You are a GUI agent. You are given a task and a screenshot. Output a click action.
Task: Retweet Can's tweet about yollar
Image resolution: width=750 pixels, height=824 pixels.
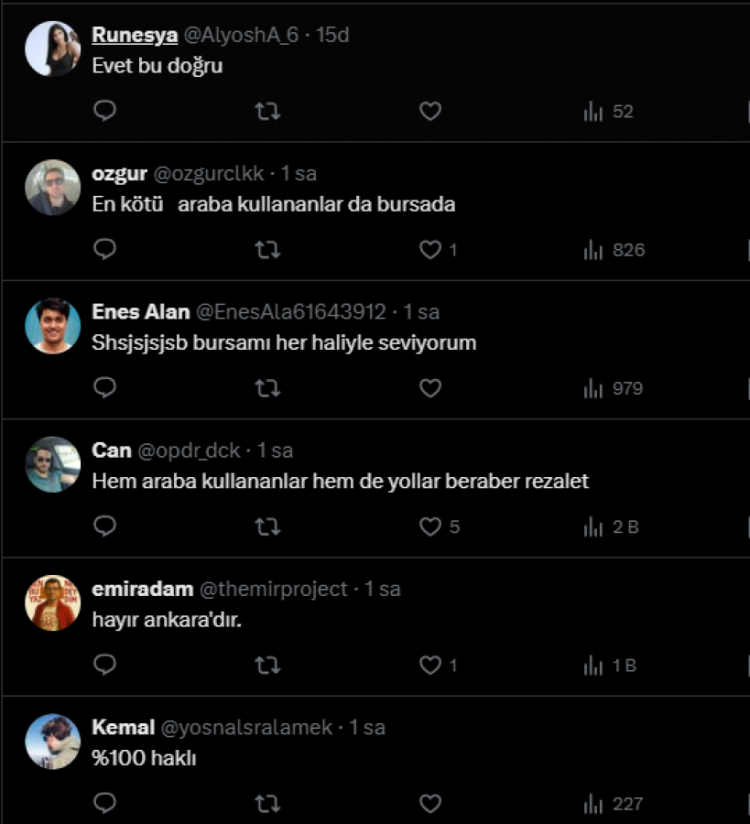(267, 526)
